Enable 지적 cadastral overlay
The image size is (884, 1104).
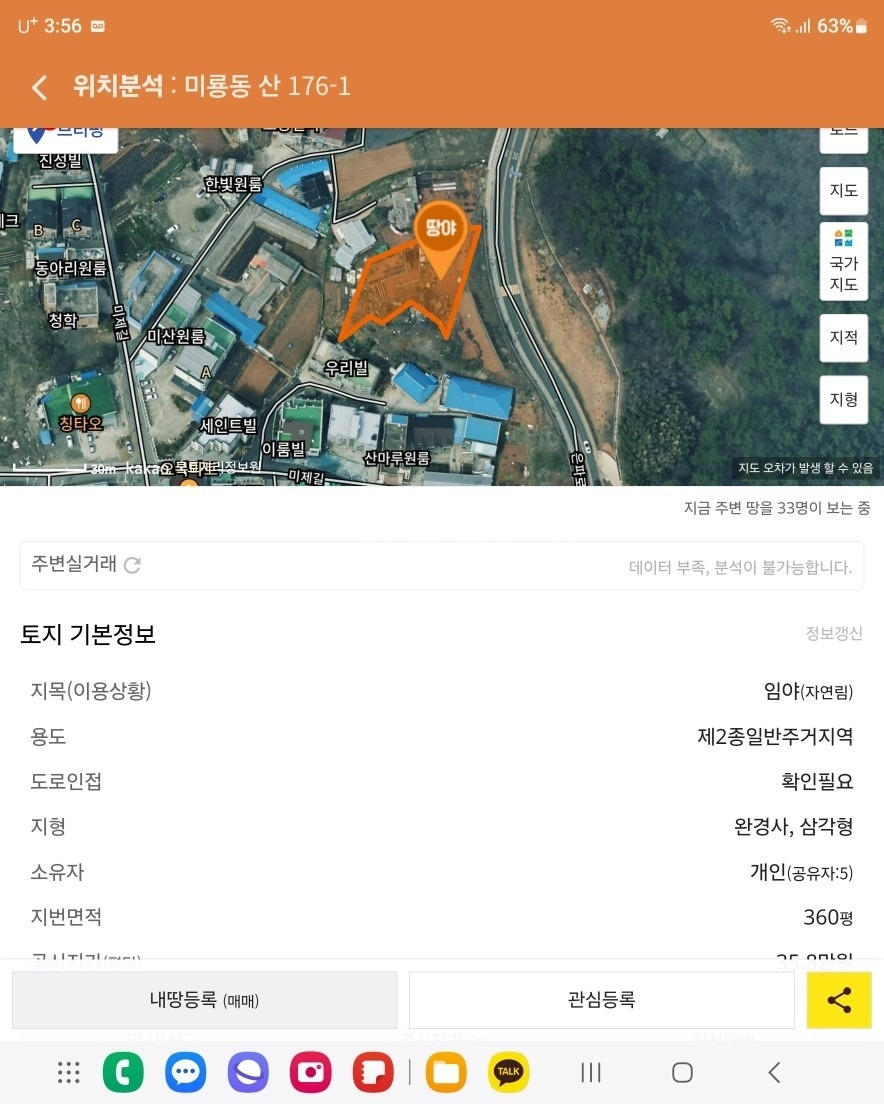point(843,338)
